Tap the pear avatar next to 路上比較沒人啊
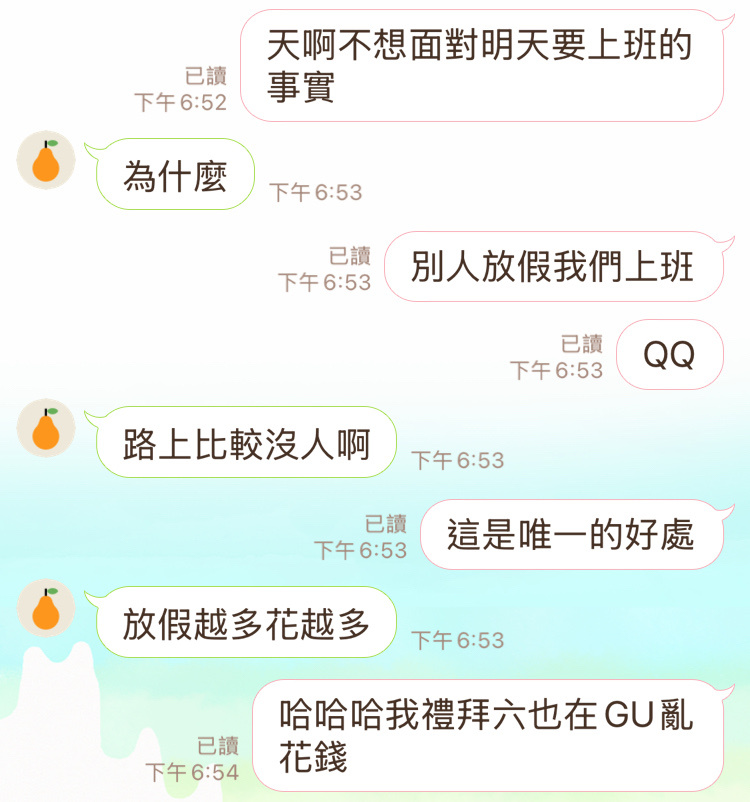750x802 pixels. 46,428
